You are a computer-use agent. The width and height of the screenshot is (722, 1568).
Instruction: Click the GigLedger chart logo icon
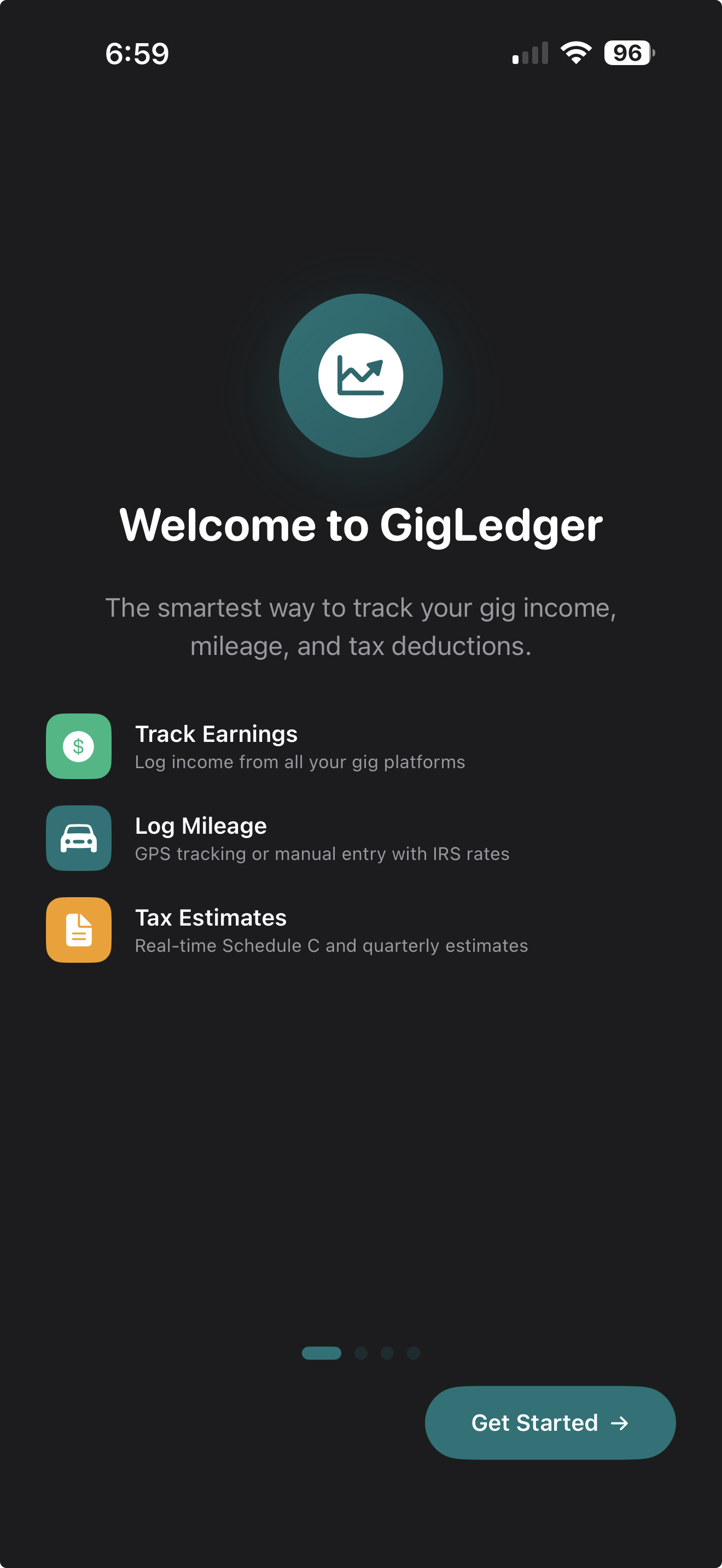[x=361, y=376]
